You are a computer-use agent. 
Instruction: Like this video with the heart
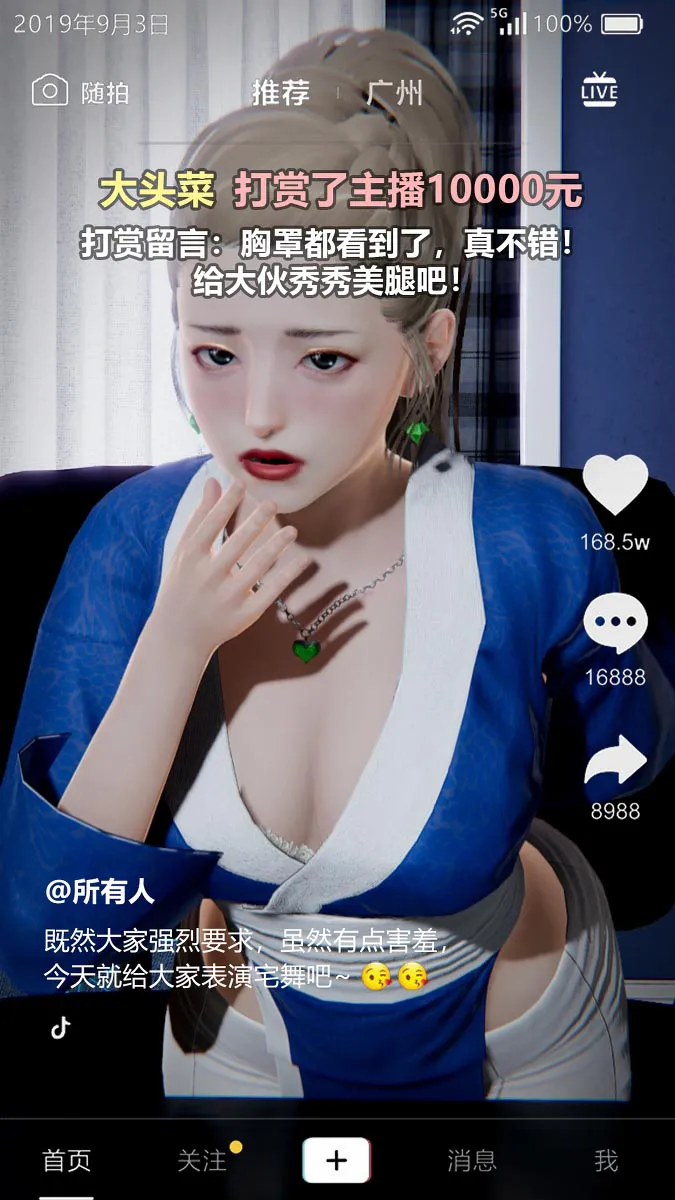614,487
